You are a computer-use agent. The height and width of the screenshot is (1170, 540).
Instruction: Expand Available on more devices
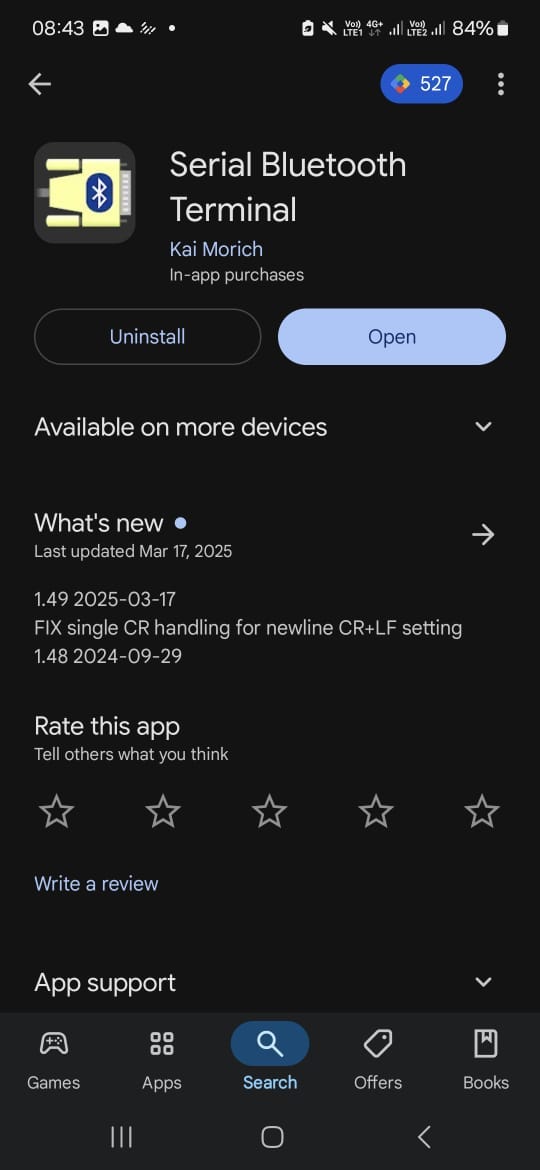270,427
